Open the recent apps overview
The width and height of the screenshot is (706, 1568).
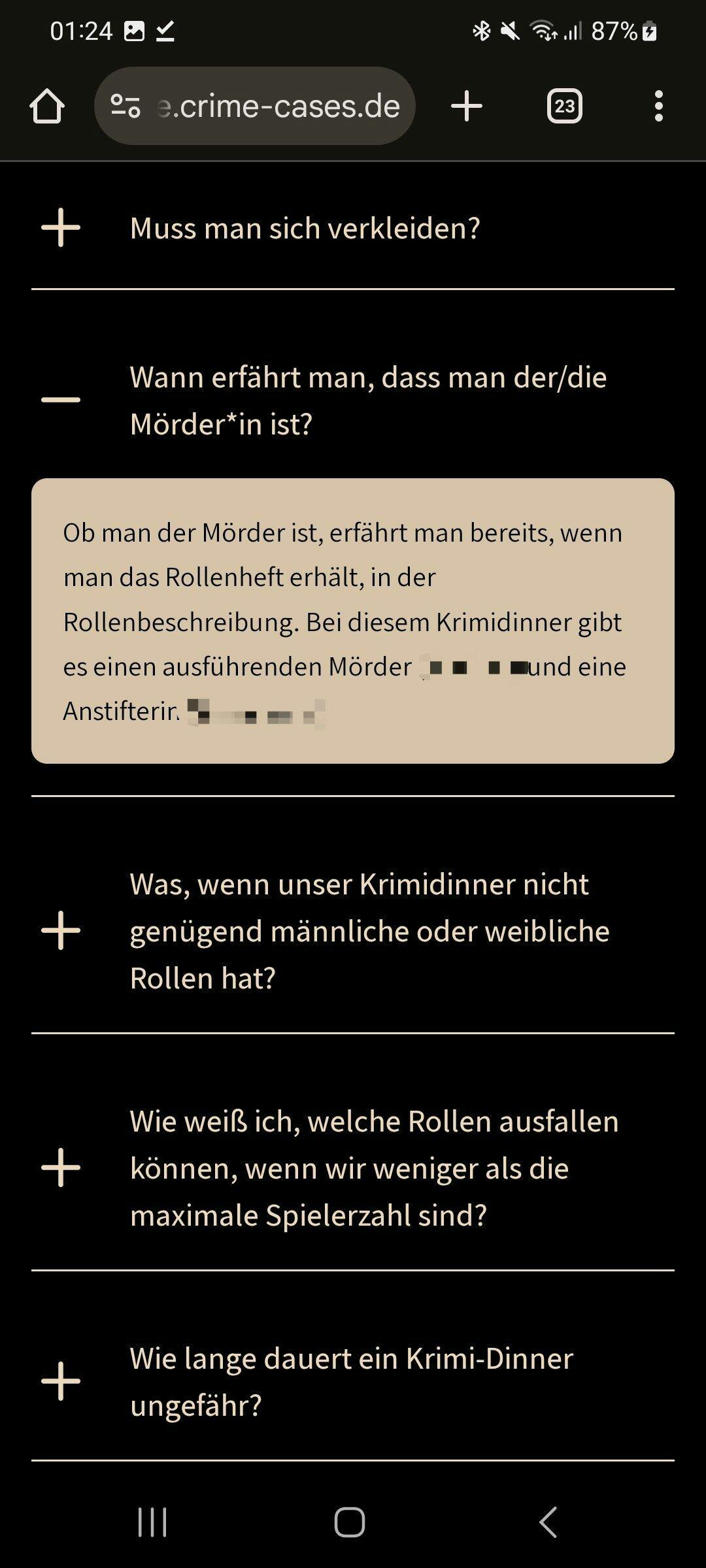click(152, 1522)
